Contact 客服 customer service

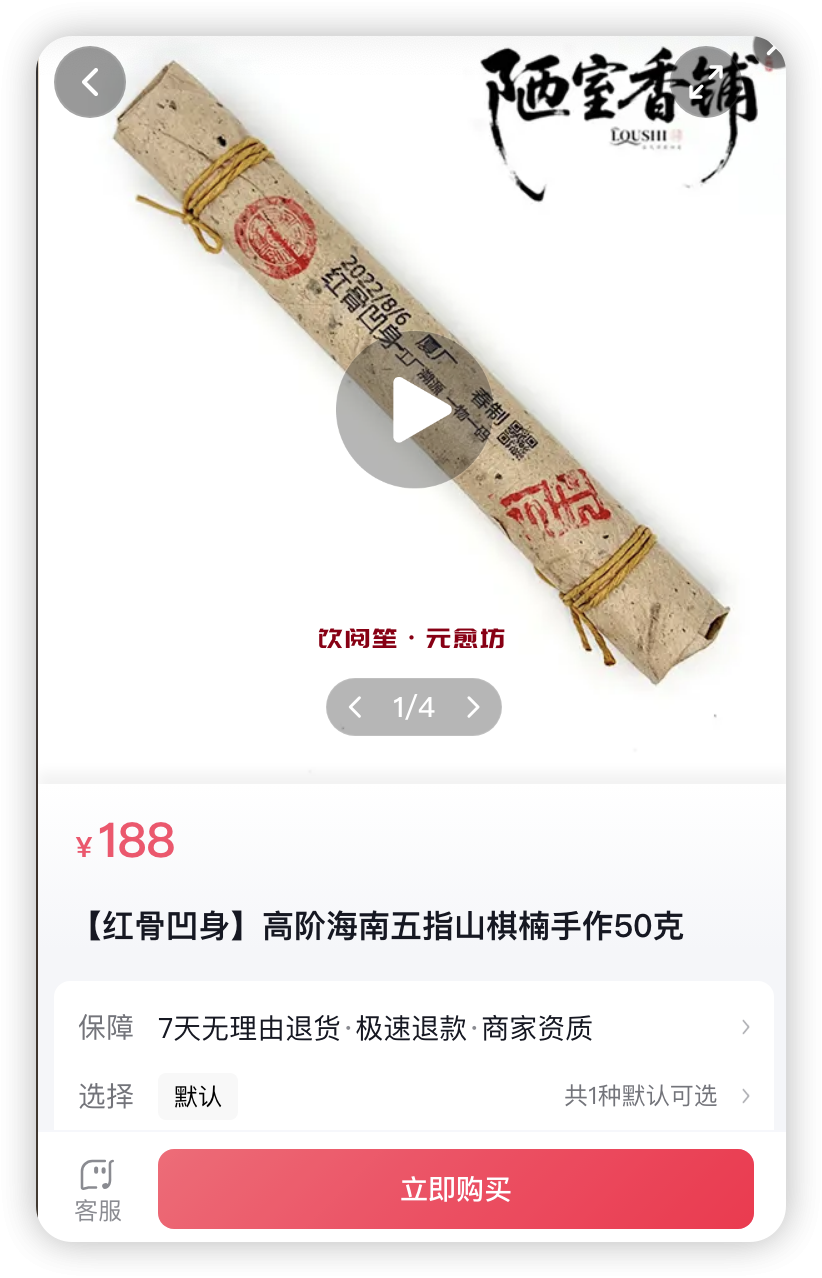[x=98, y=1190]
